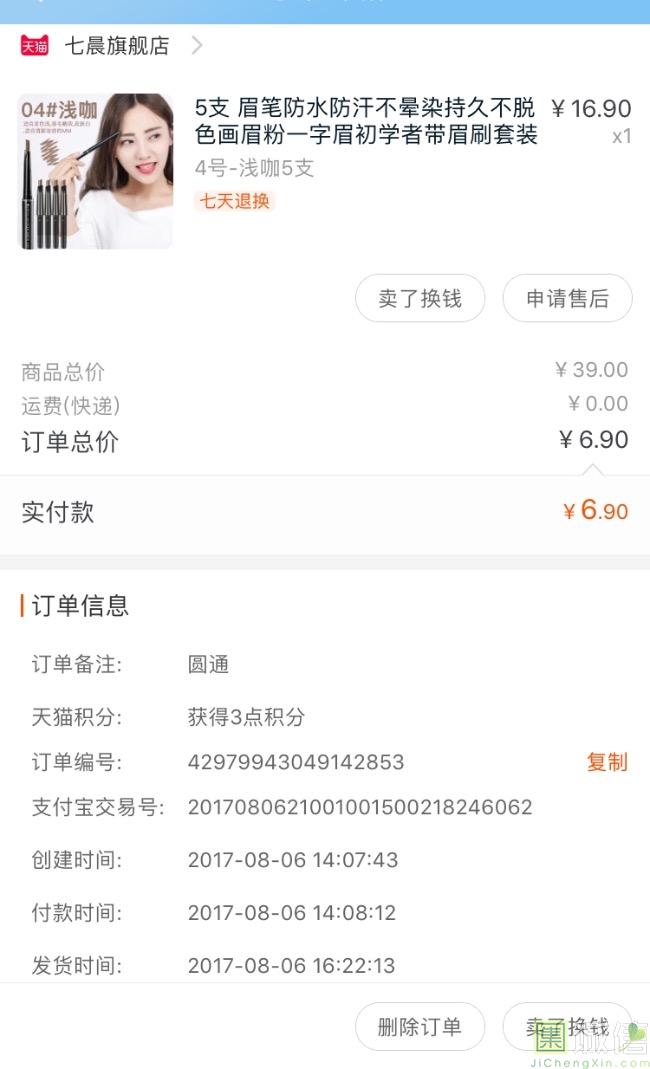Open the 七晨旗舰店 shop page
The width and height of the screenshot is (650, 1069).
(116, 46)
